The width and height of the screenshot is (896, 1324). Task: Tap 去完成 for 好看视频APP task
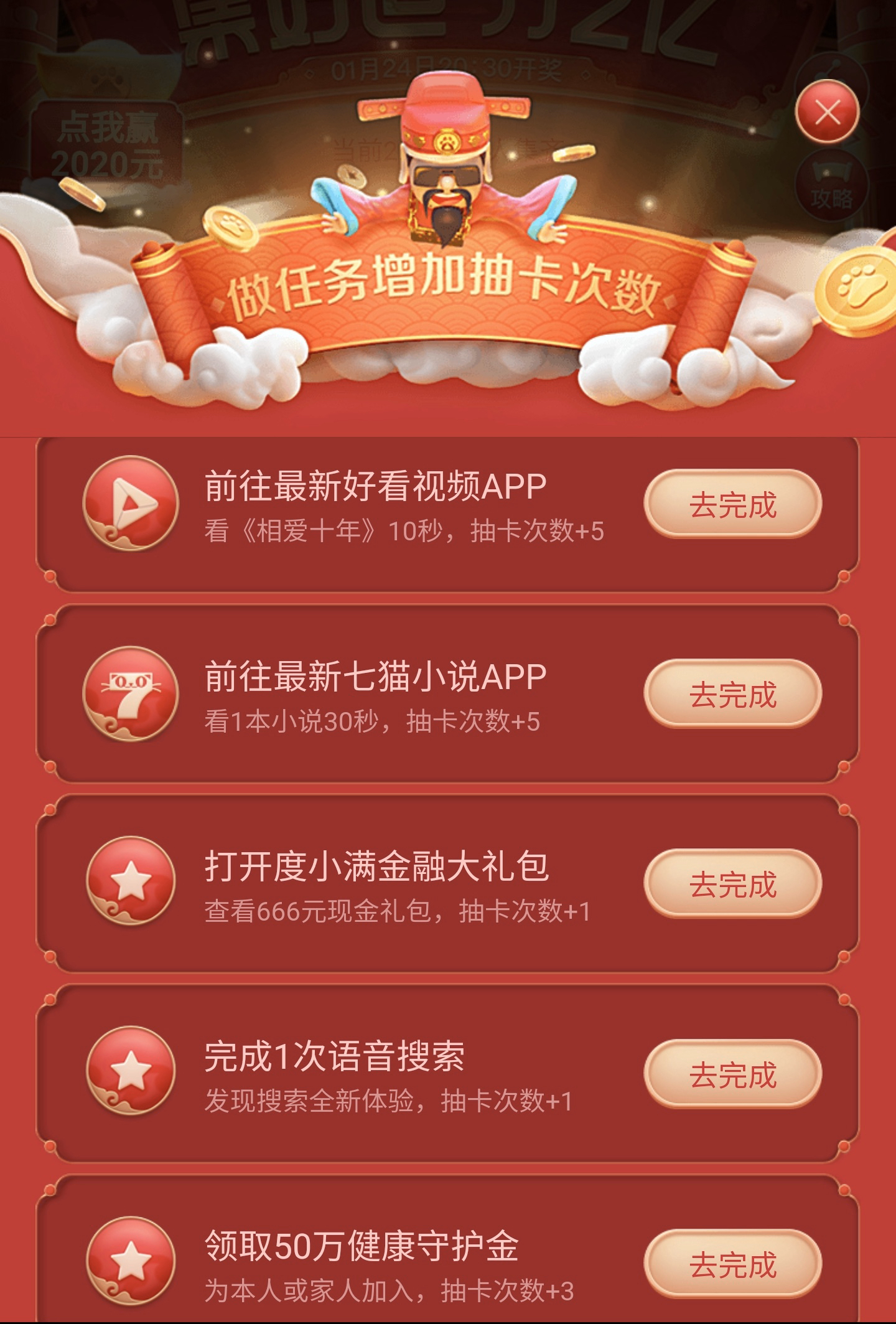click(732, 504)
